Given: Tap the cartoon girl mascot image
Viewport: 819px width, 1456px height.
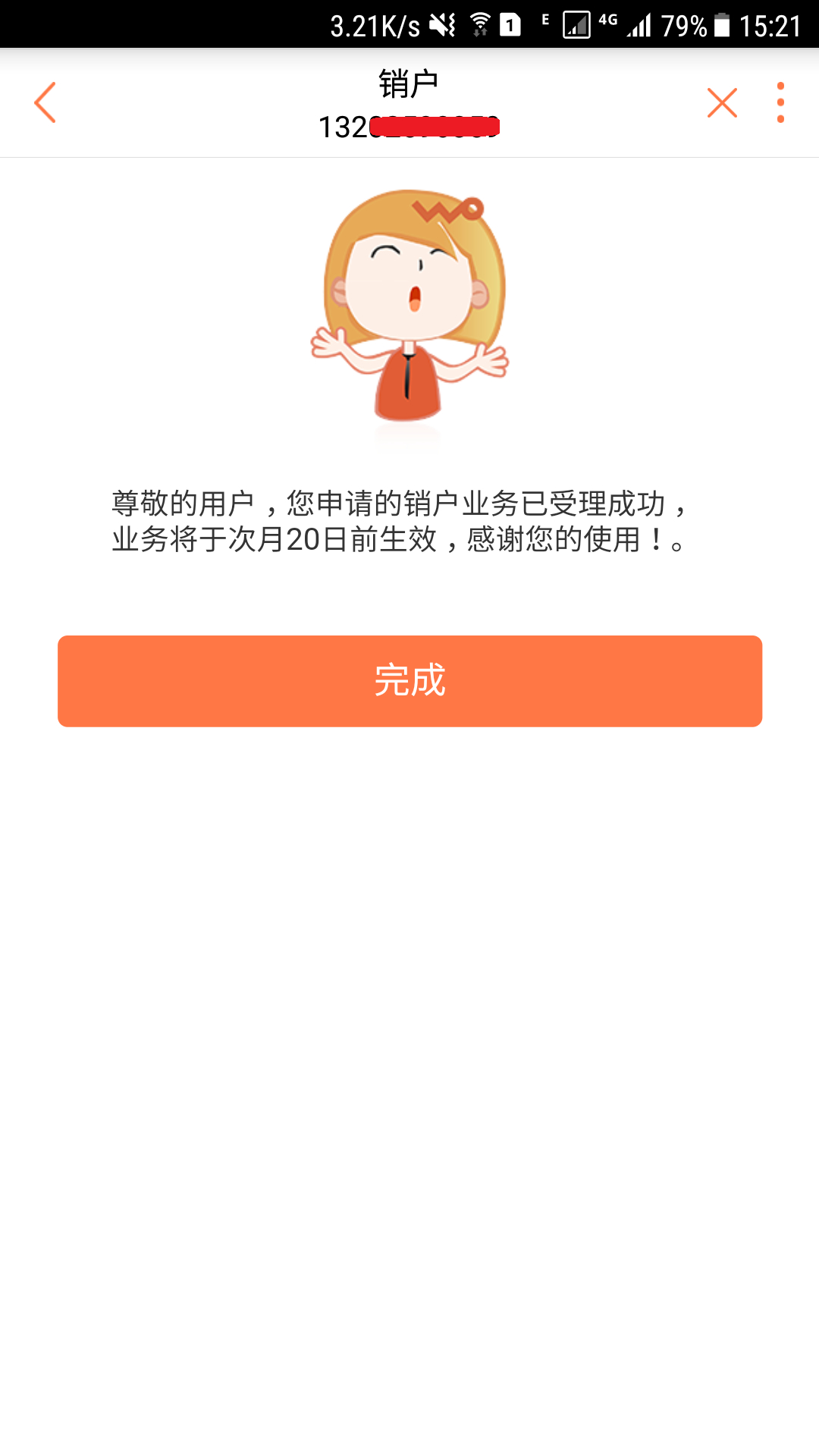Looking at the screenshot, I should point(409,311).
